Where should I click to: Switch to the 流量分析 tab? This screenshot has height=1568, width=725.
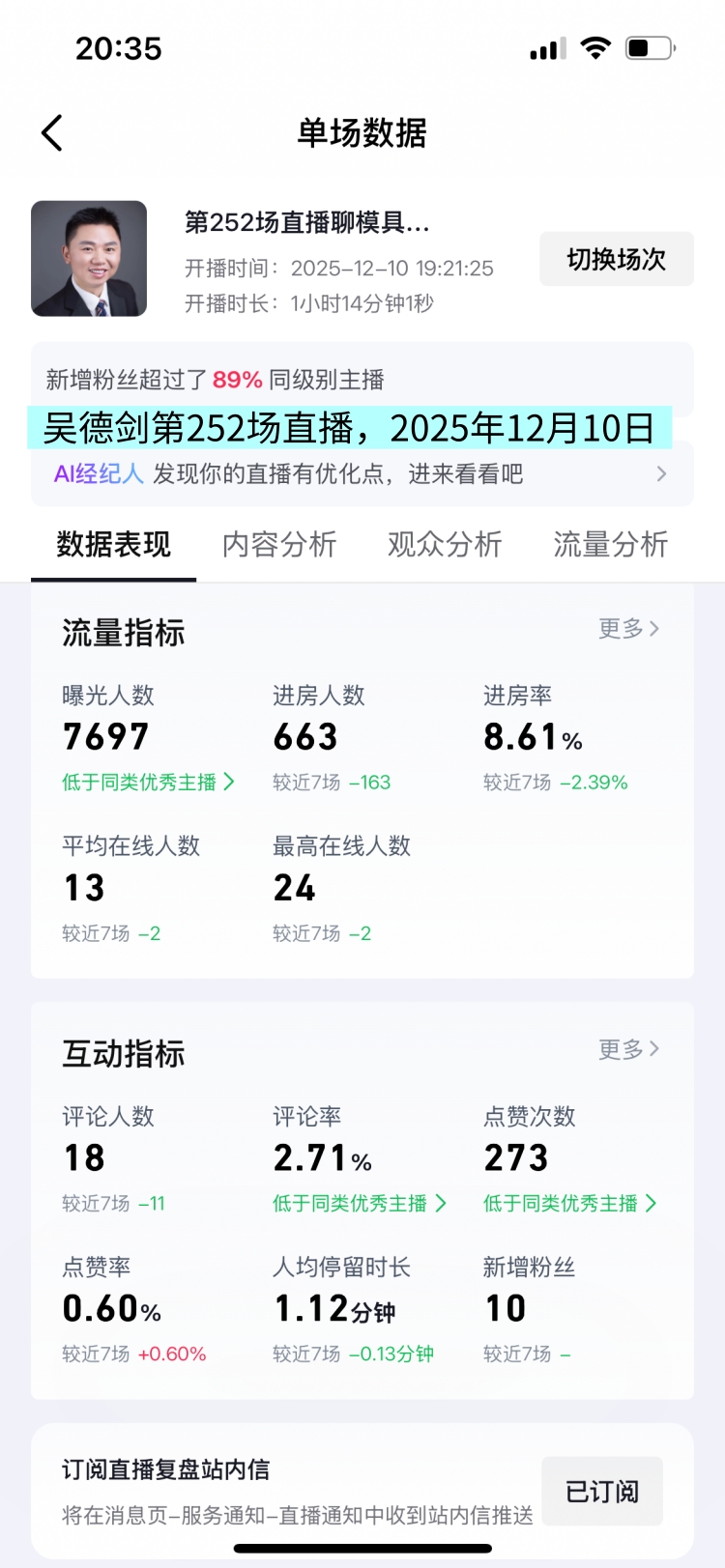611,544
